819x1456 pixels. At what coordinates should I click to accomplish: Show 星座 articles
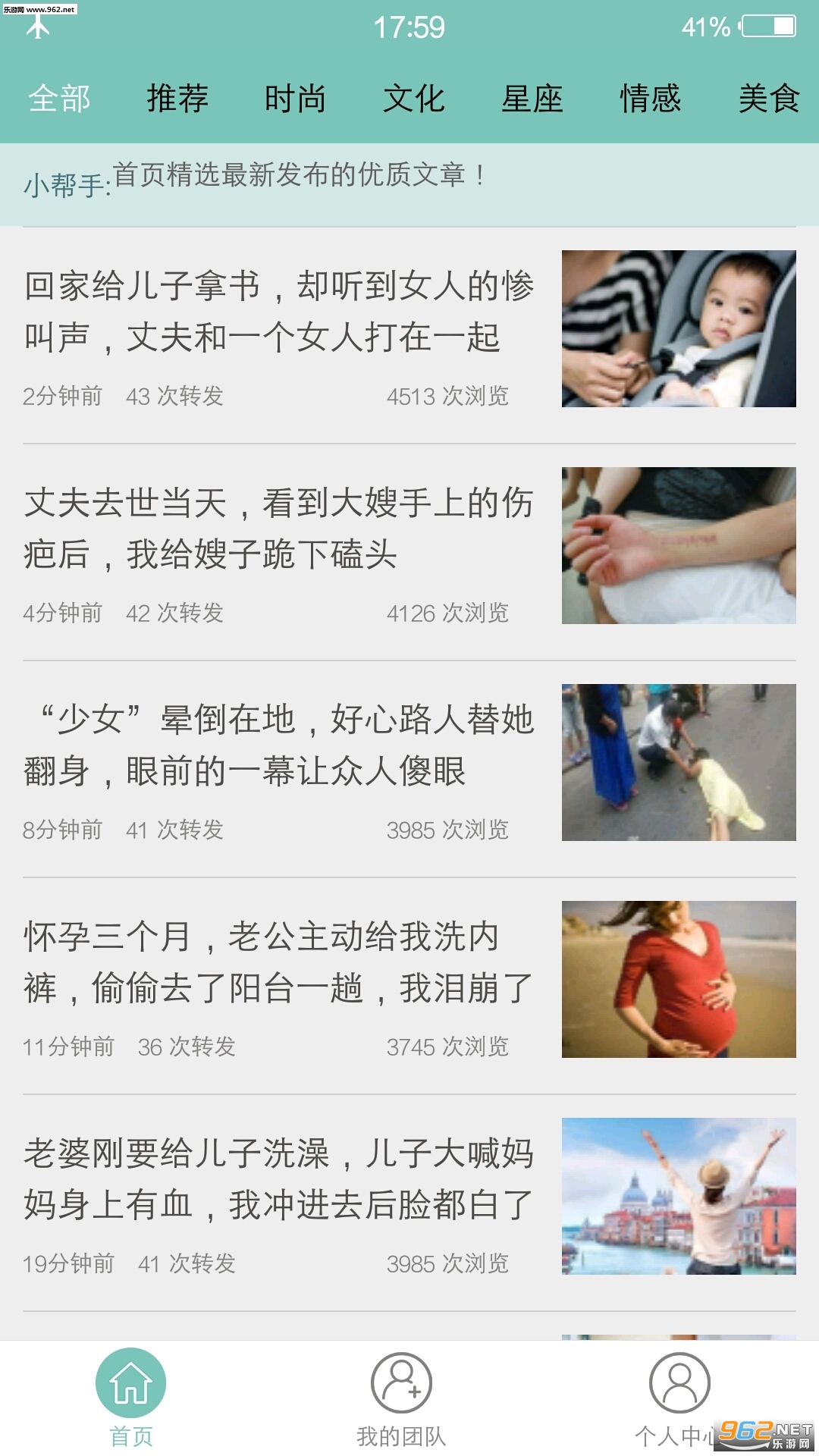[532, 99]
